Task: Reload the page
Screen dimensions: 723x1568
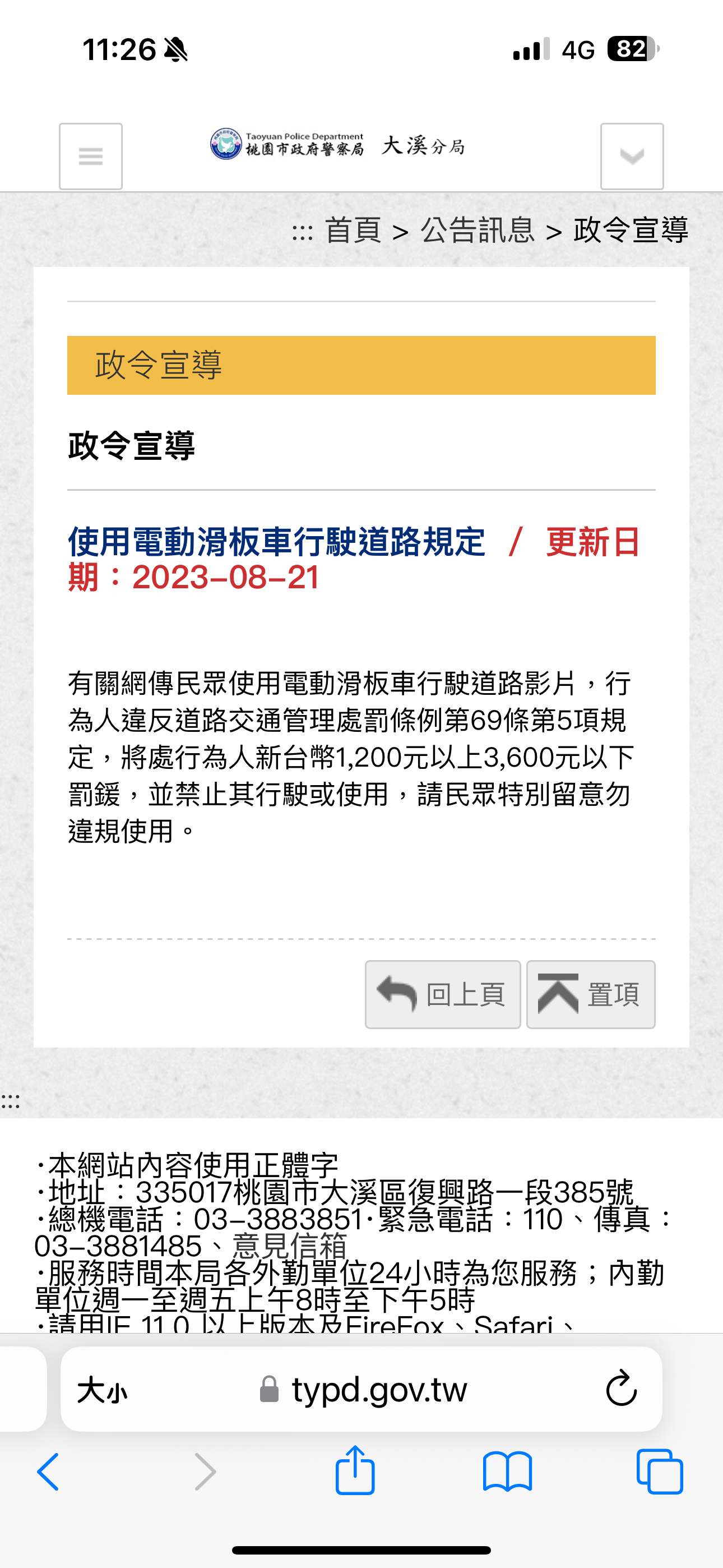Action: point(621,1390)
